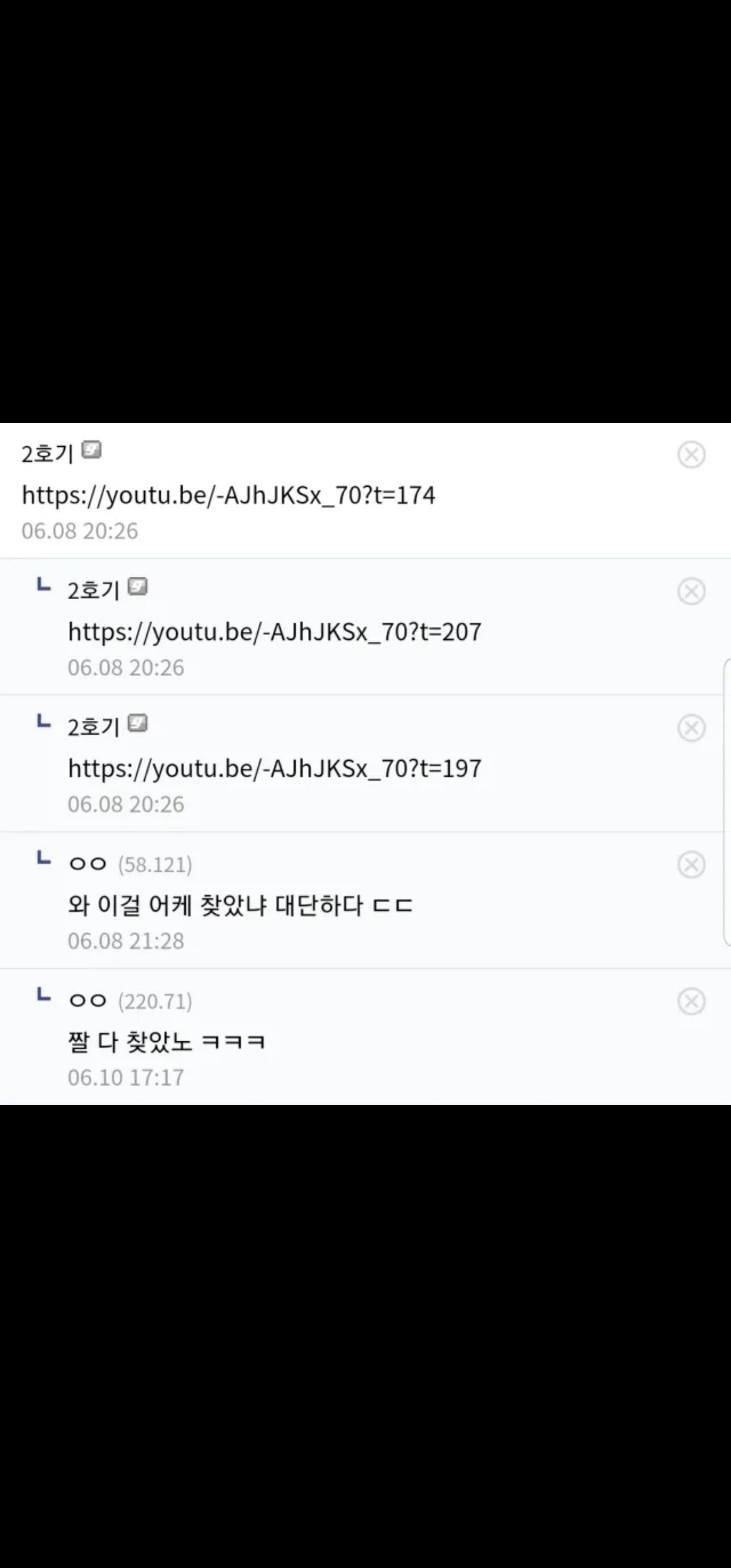The image size is (731, 1568).
Task: Delete the ㅇㅇ (220.71) reply
Action: pyautogui.click(x=691, y=1002)
